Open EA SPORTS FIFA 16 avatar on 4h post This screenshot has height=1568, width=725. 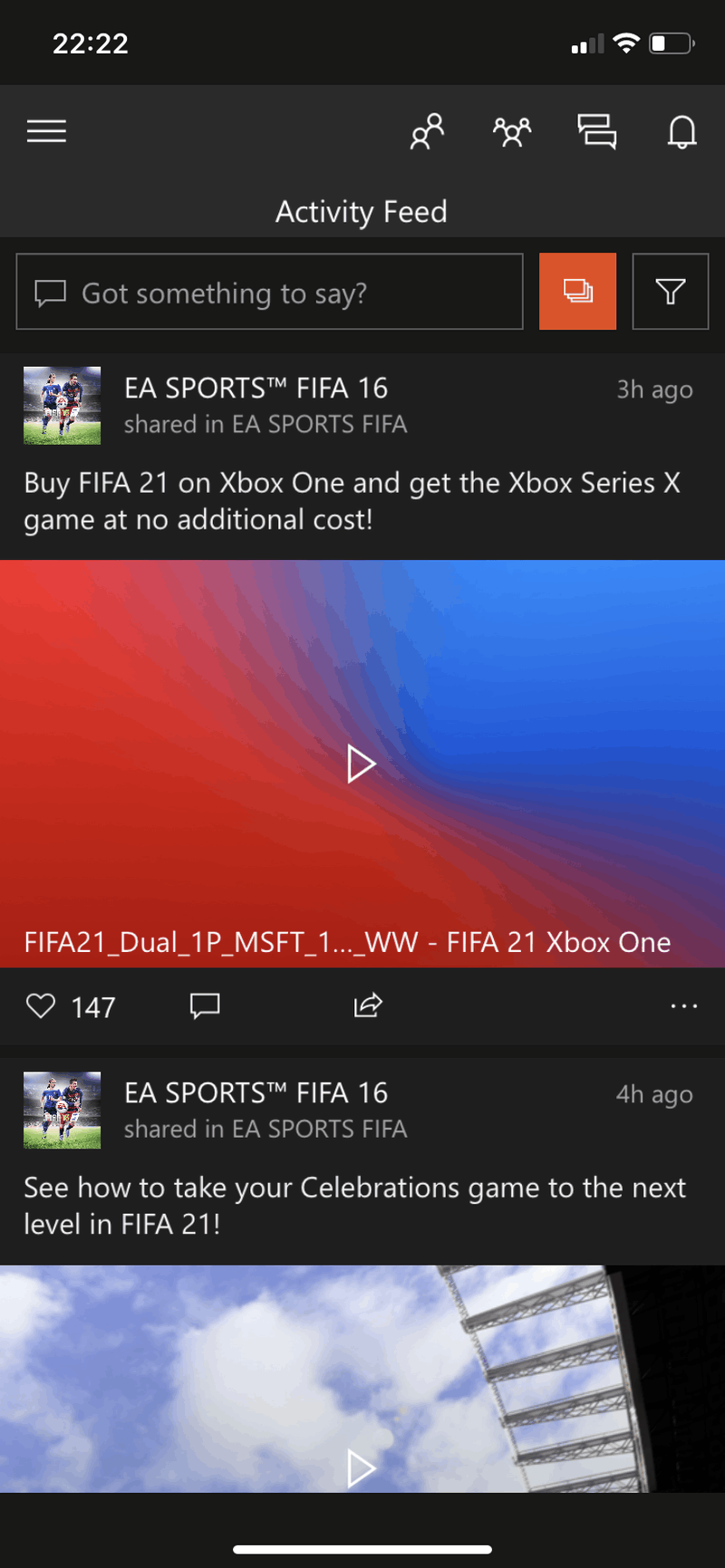[x=62, y=1110]
